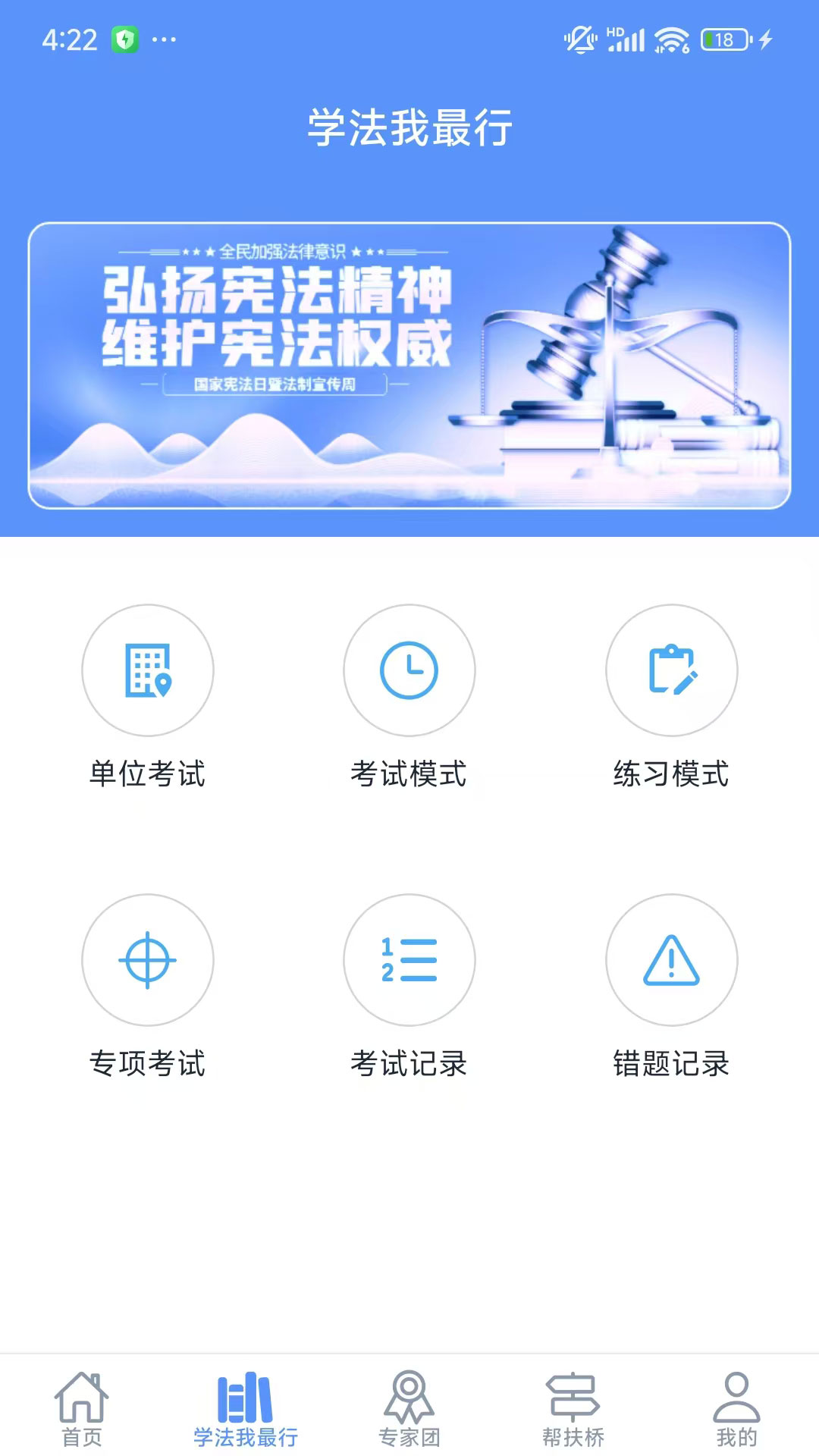Switch to the 首页 tab
819x1456 pixels.
(82, 1418)
